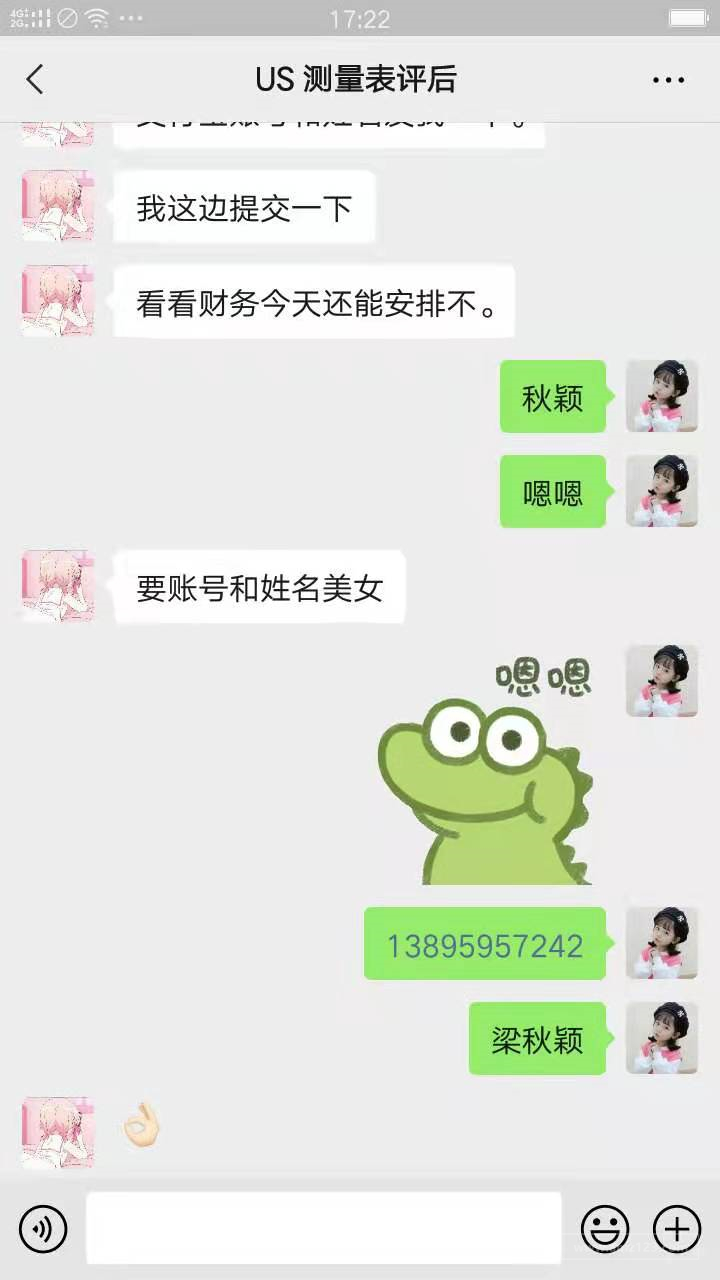
Task: Open sender avatar beside 梁秋颖 message
Action: point(662,1038)
